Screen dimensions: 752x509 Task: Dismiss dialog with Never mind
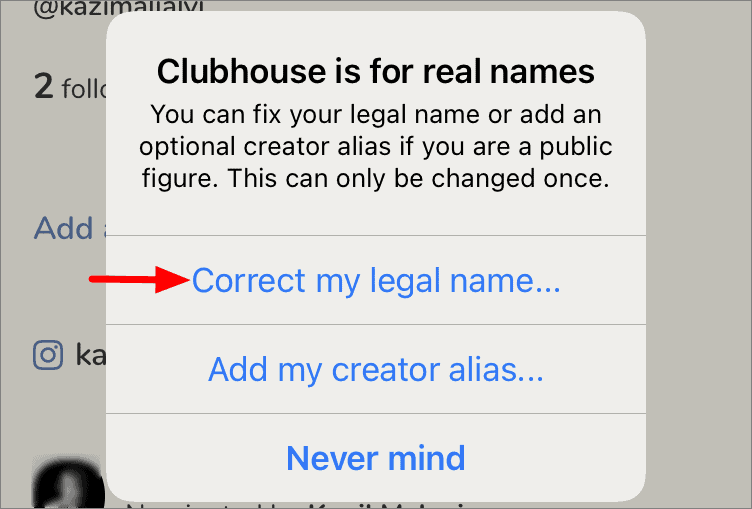376,458
